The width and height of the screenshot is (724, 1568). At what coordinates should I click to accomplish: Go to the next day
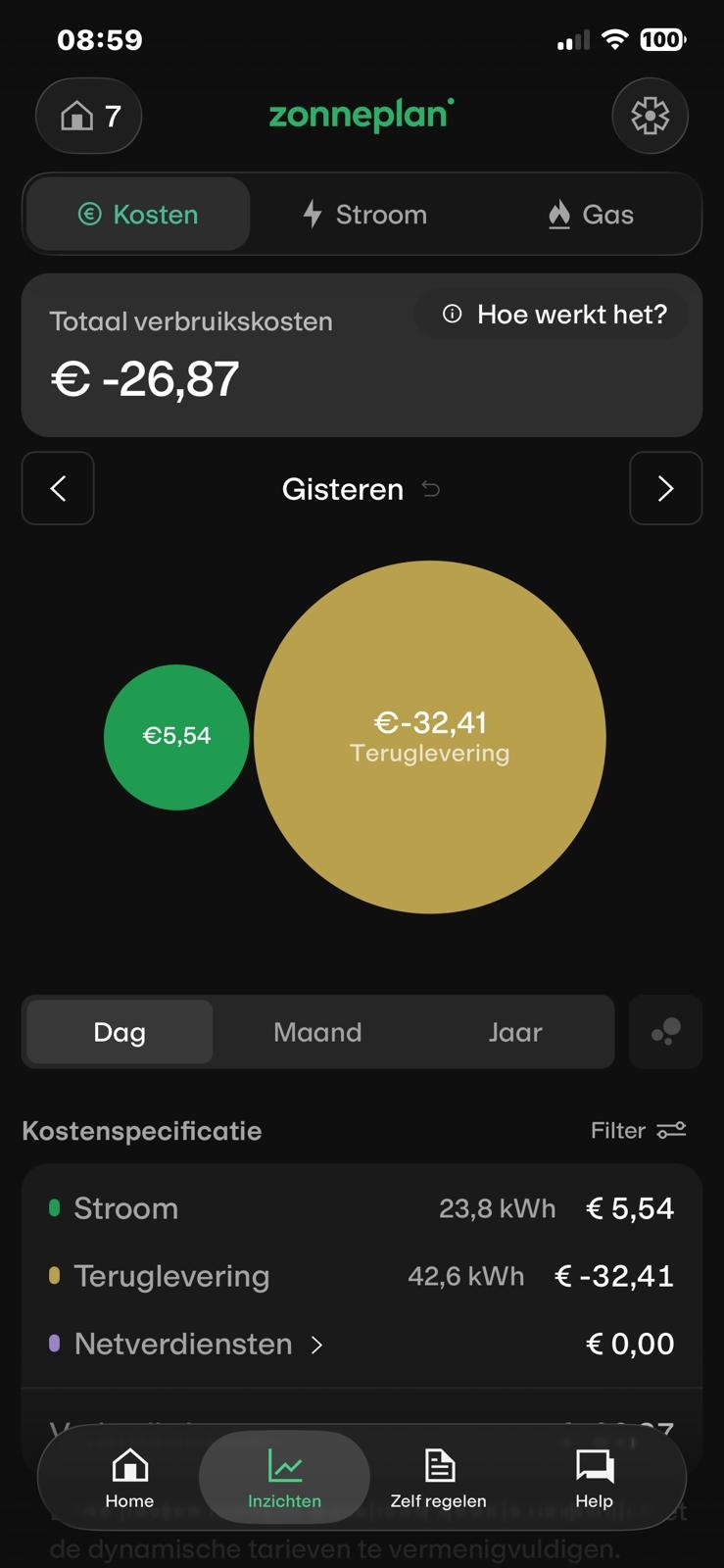665,488
